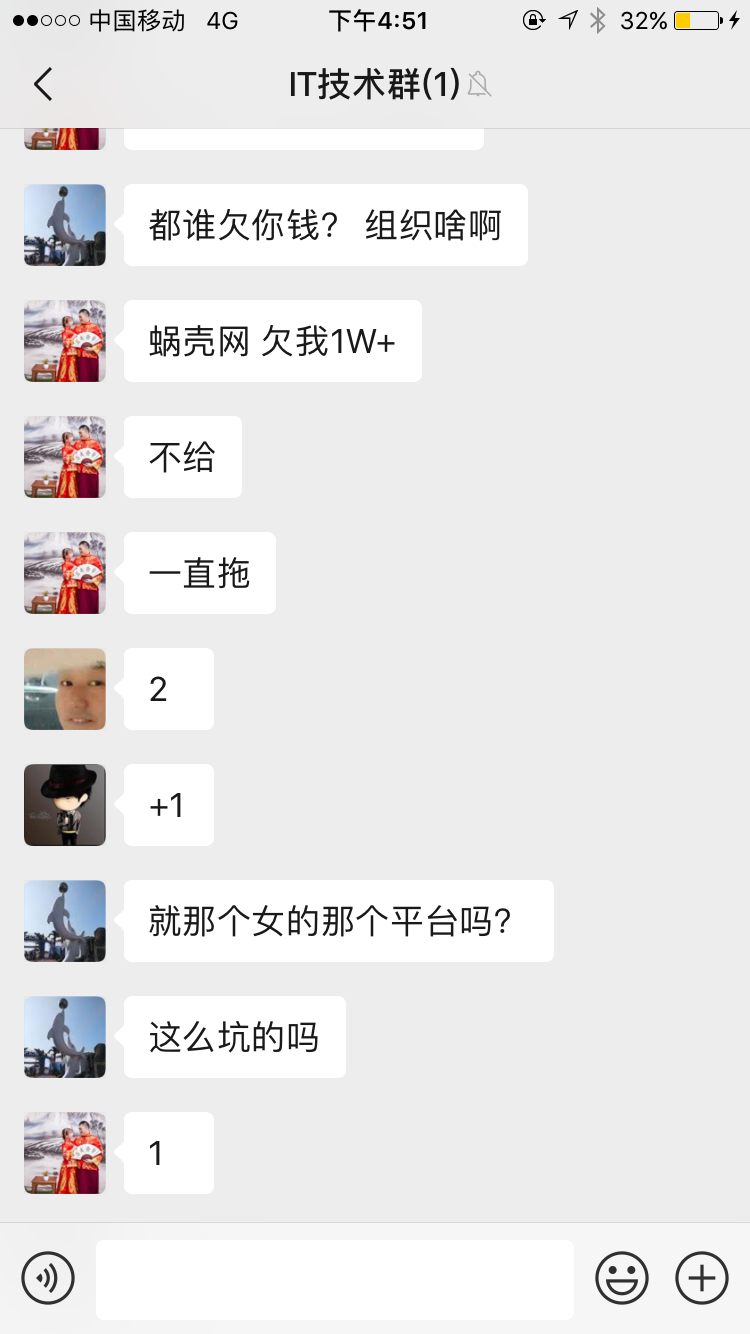Screen dimensions: 750x1334
Task: Open profile of the wedding couple avatar user
Action: [64, 341]
